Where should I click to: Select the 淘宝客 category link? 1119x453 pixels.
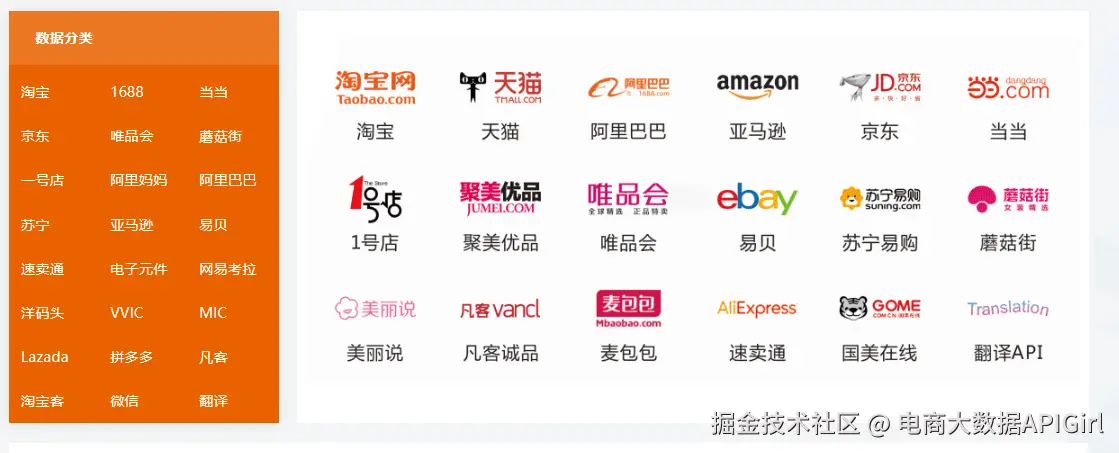coord(43,401)
